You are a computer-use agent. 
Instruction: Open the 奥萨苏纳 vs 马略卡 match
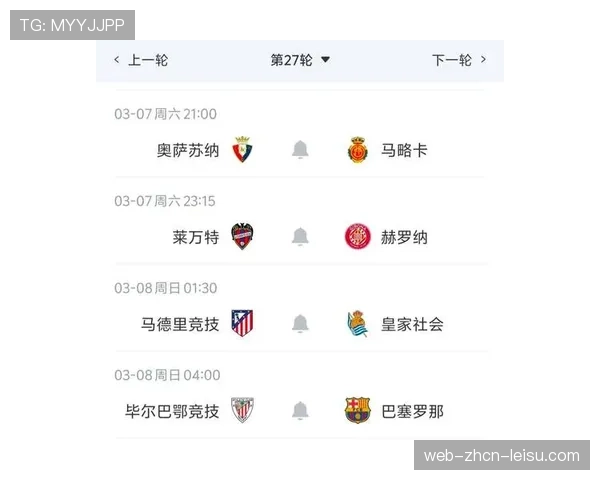(188, 151)
